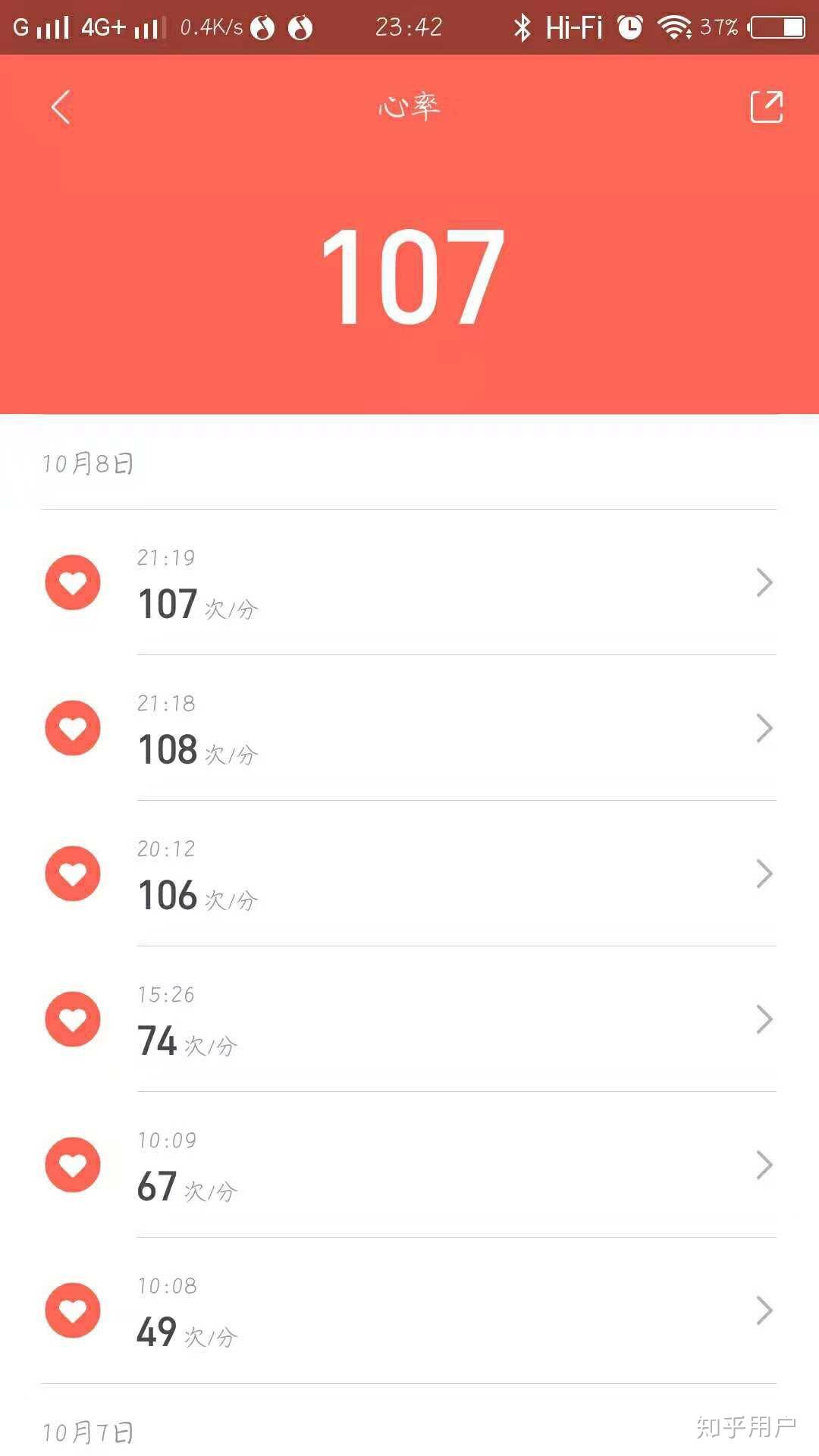Open the 21:19 reading of 107
Viewport: 819px width, 1456px height.
[x=409, y=582]
